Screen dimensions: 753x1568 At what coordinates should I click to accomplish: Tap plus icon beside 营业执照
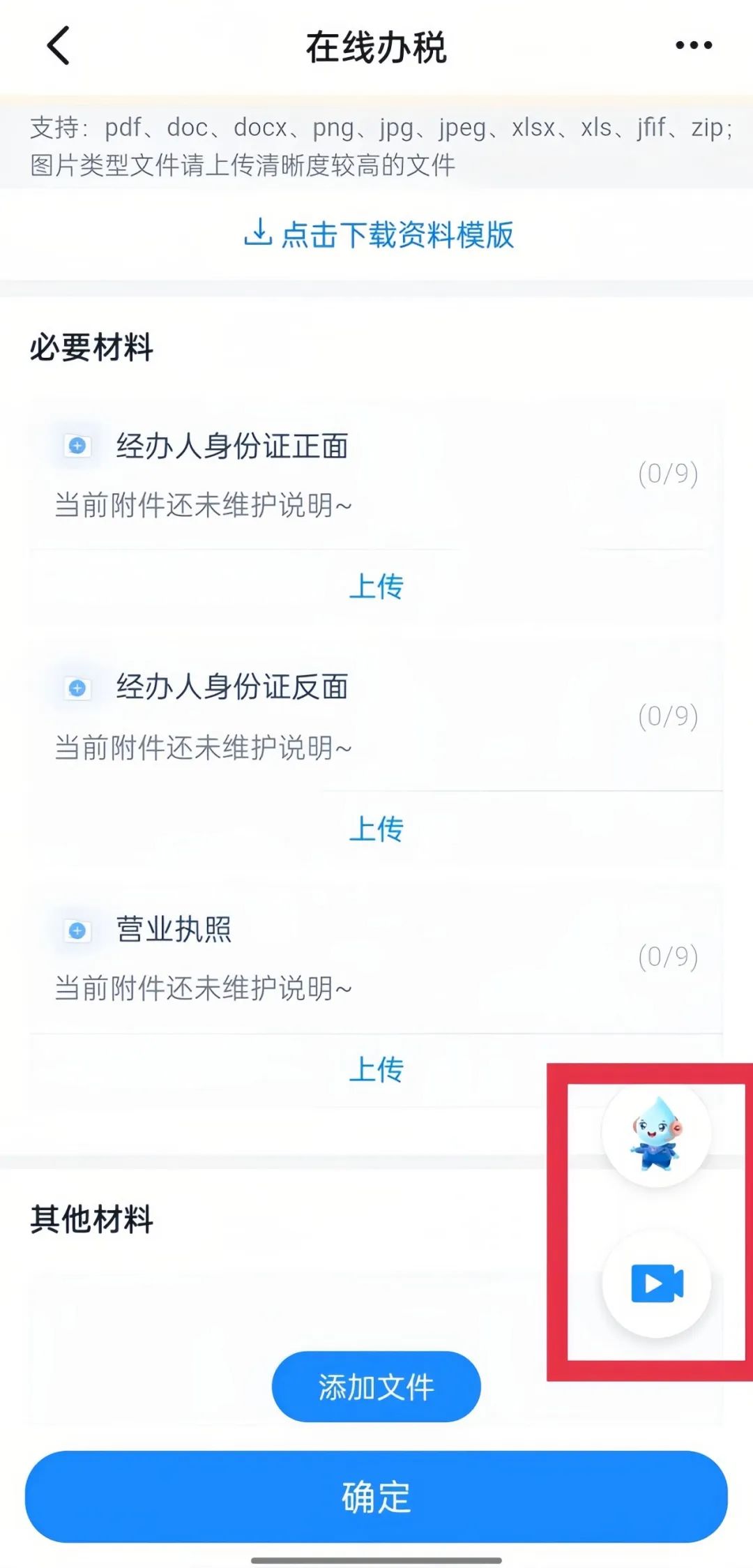pyautogui.click(x=77, y=930)
